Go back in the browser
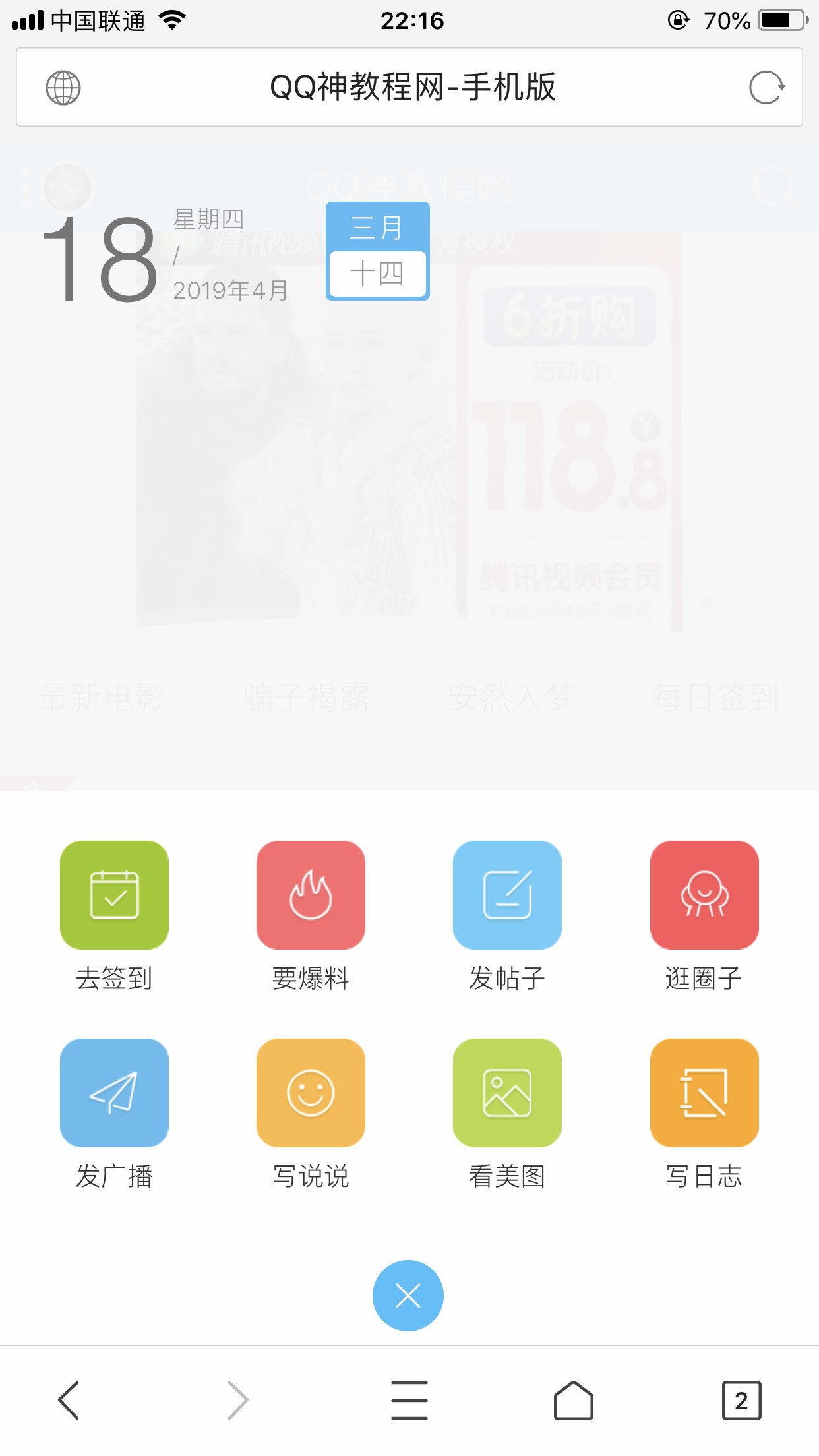 tap(69, 1400)
